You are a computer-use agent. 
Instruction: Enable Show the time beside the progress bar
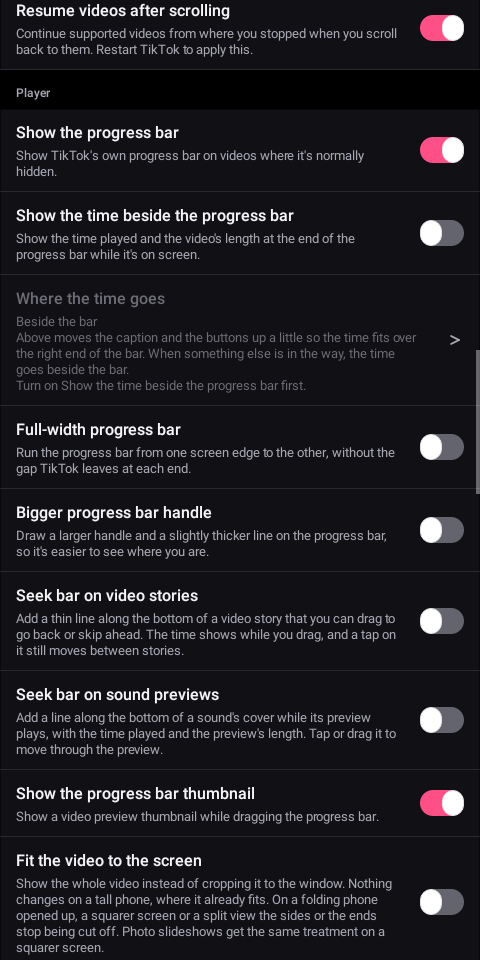pyautogui.click(x=441, y=233)
